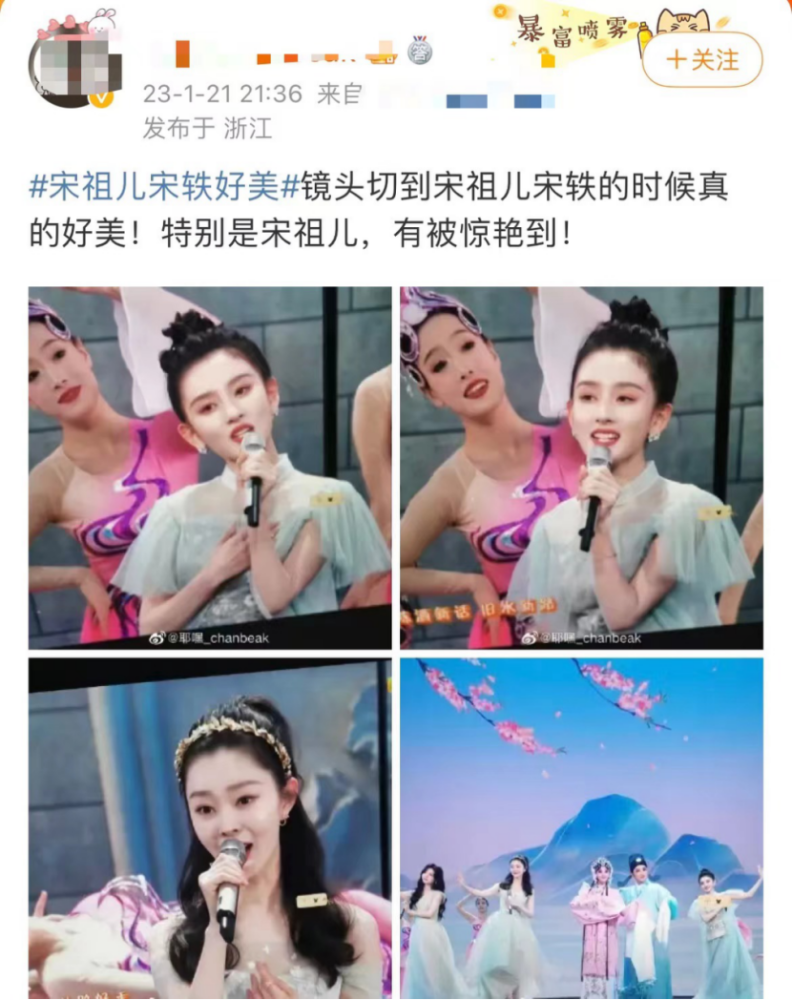The height and width of the screenshot is (1000, 792).
Task: Open the first photo in the post
Action: (209, 467)
